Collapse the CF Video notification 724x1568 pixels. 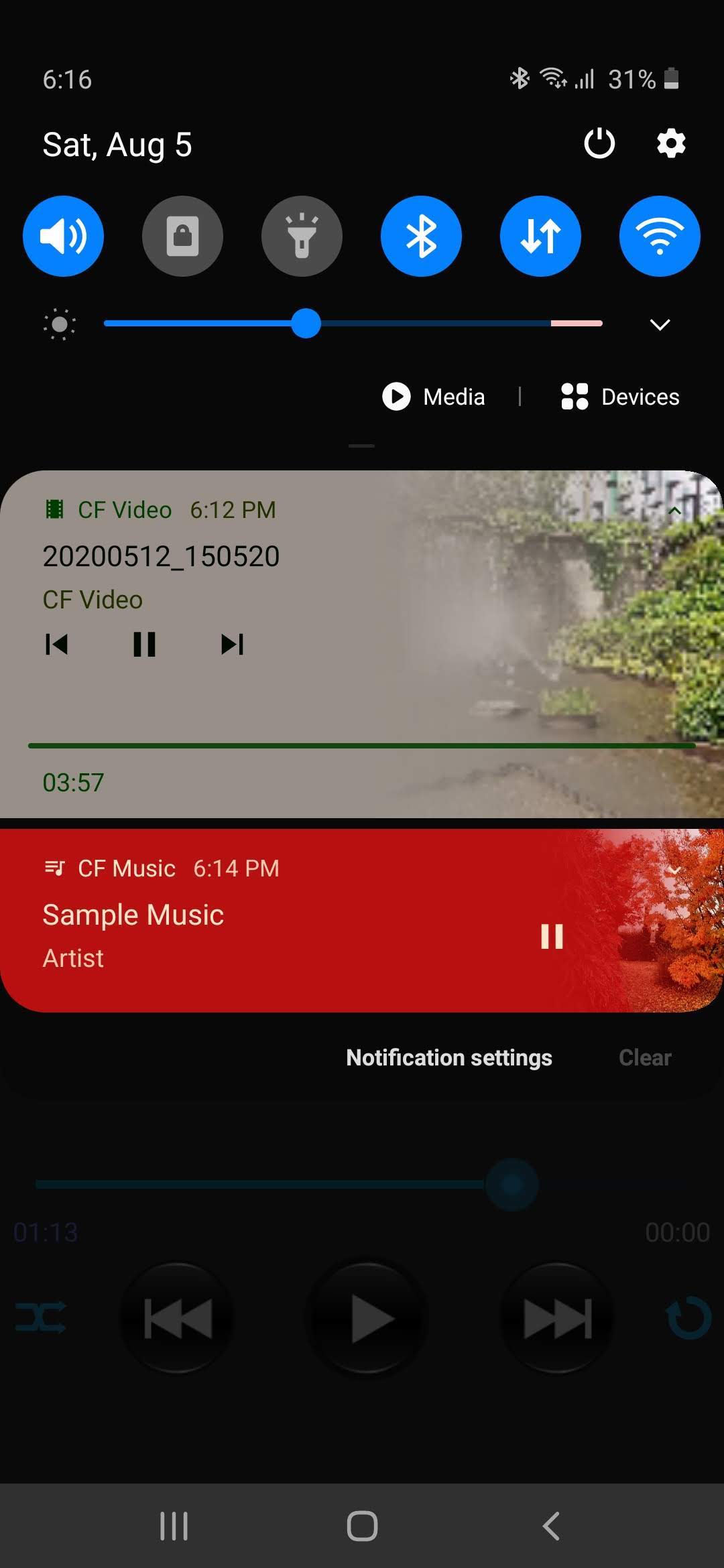674,509
